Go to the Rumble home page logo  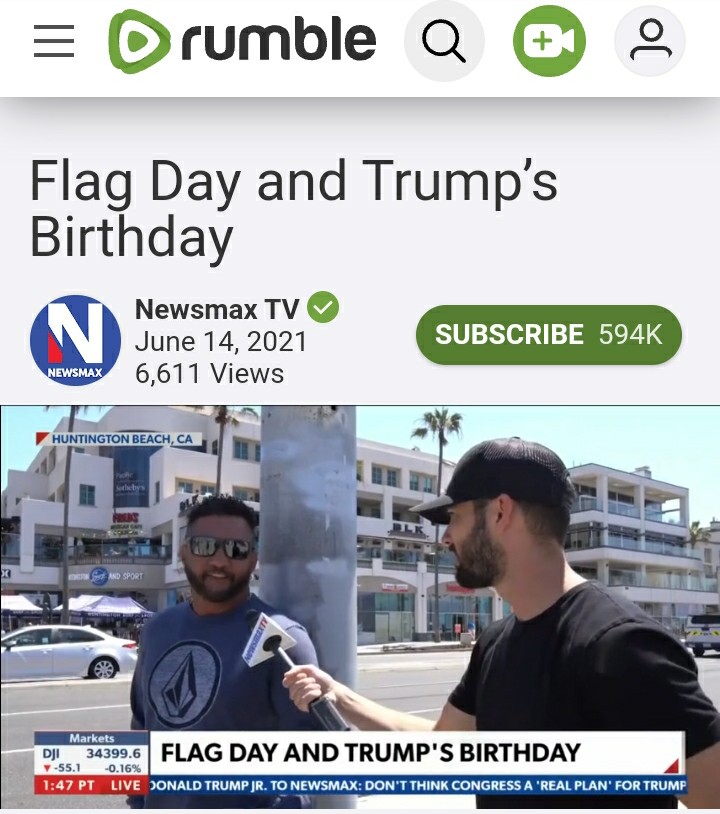242,41
